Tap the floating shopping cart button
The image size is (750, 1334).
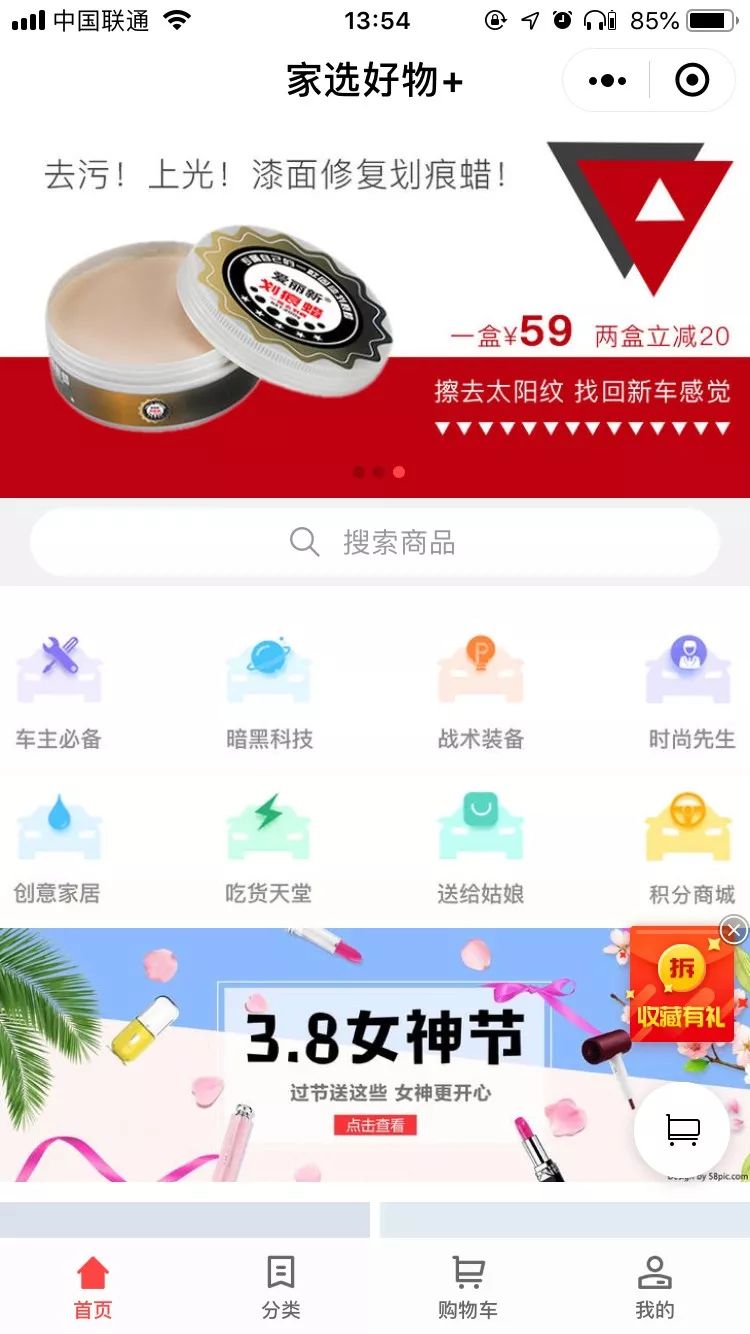682,1130
